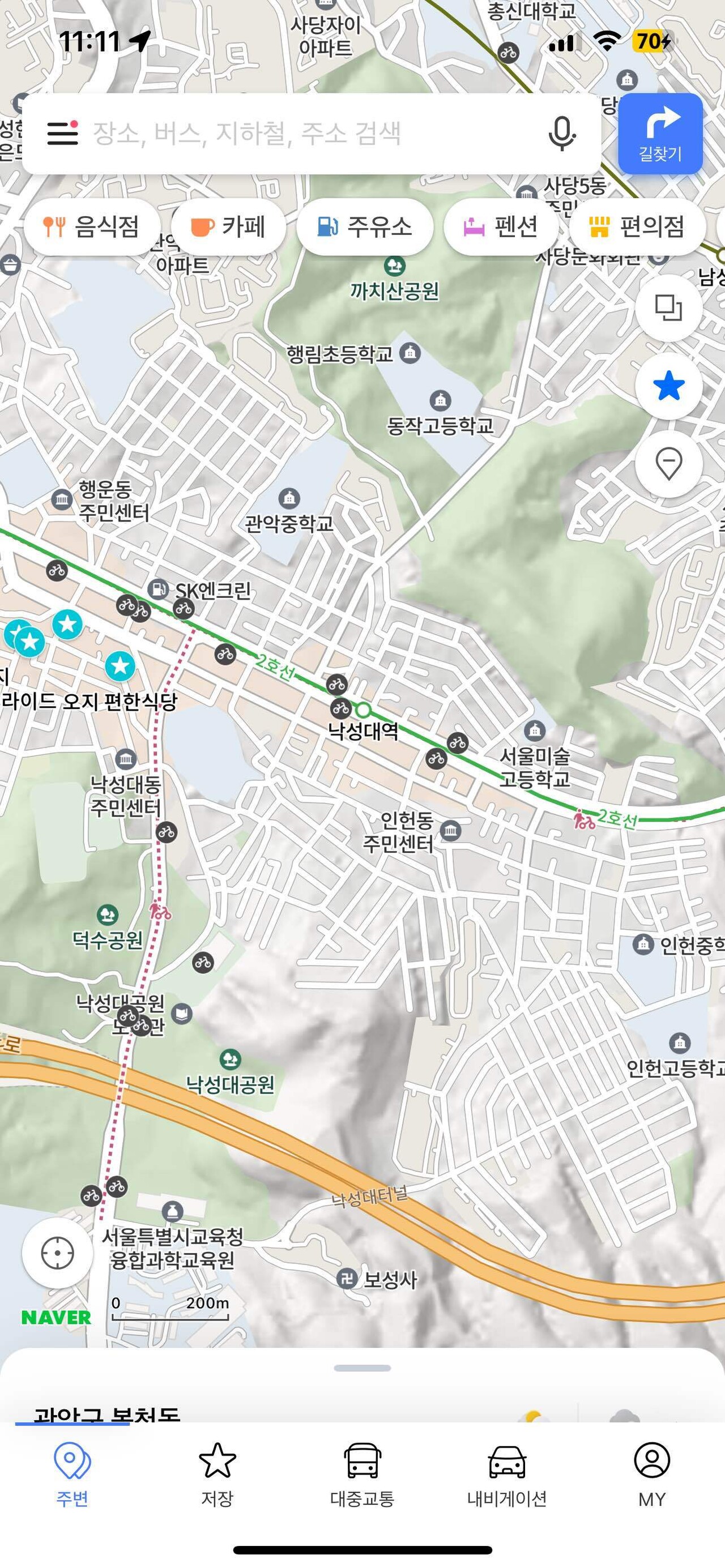Toggle the 카페 category filter
This screenshot has height=1568, width=725.
click(228, 226)
